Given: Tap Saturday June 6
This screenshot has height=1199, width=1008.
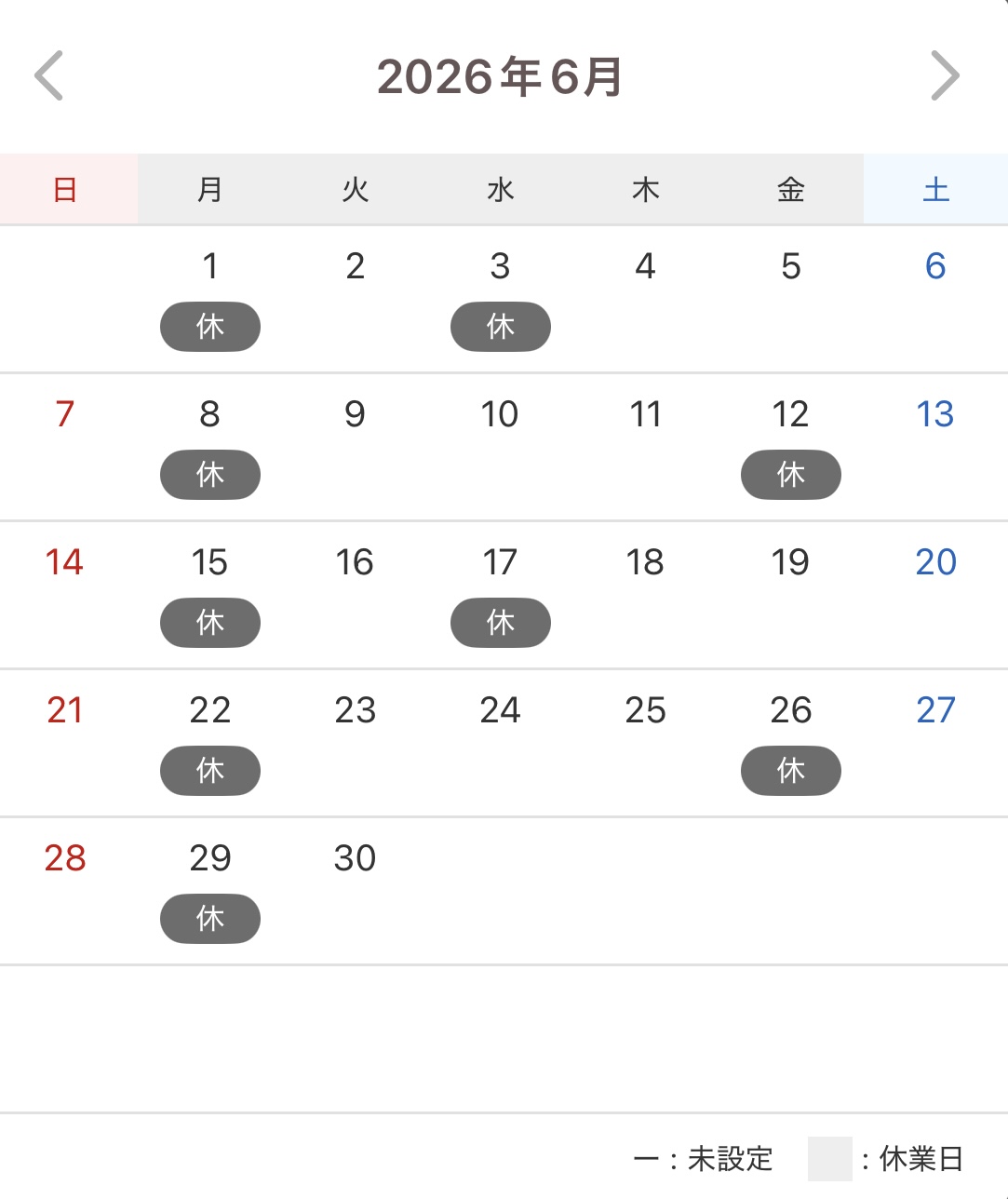Looking at the screenshot, I should point(935,267).
